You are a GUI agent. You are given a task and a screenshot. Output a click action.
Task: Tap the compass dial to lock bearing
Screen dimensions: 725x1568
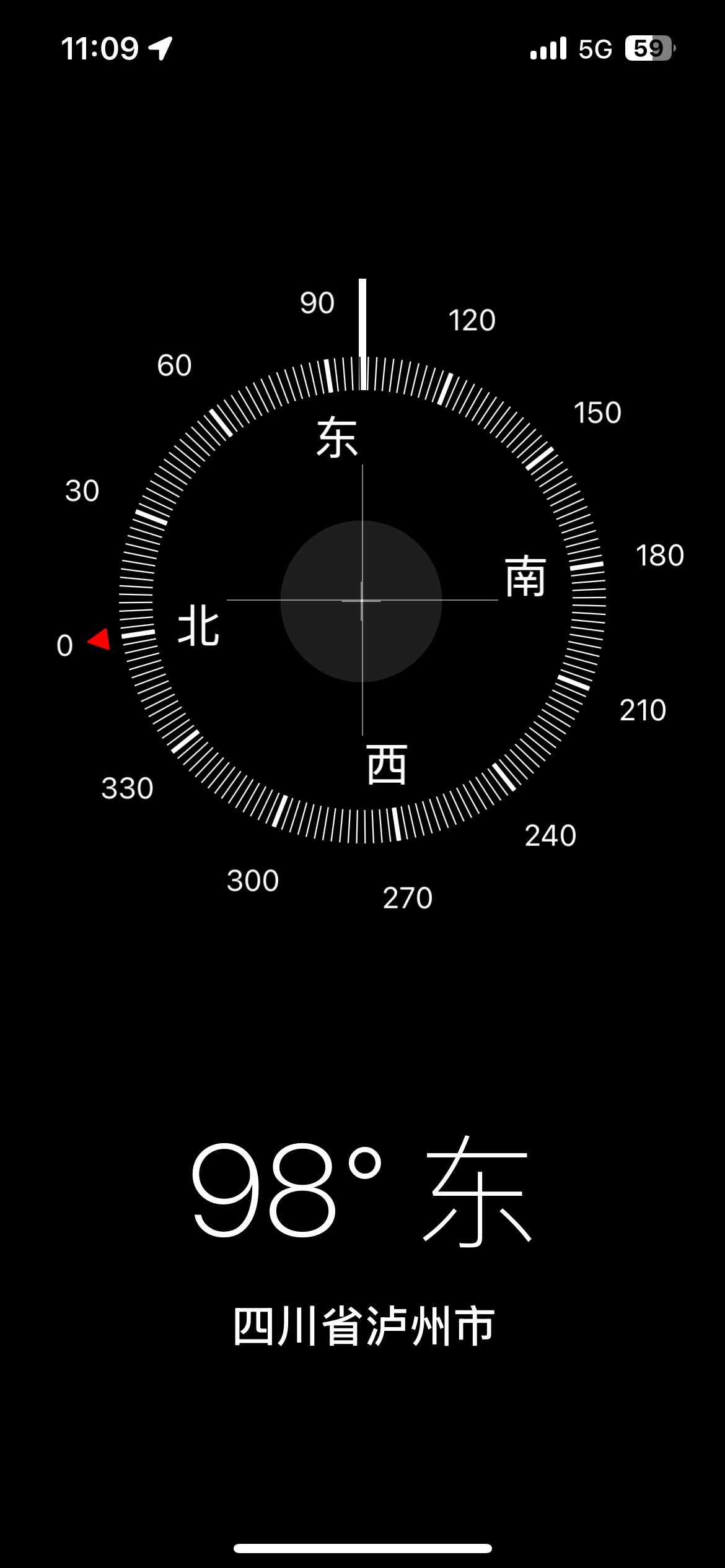coord(362,600)
